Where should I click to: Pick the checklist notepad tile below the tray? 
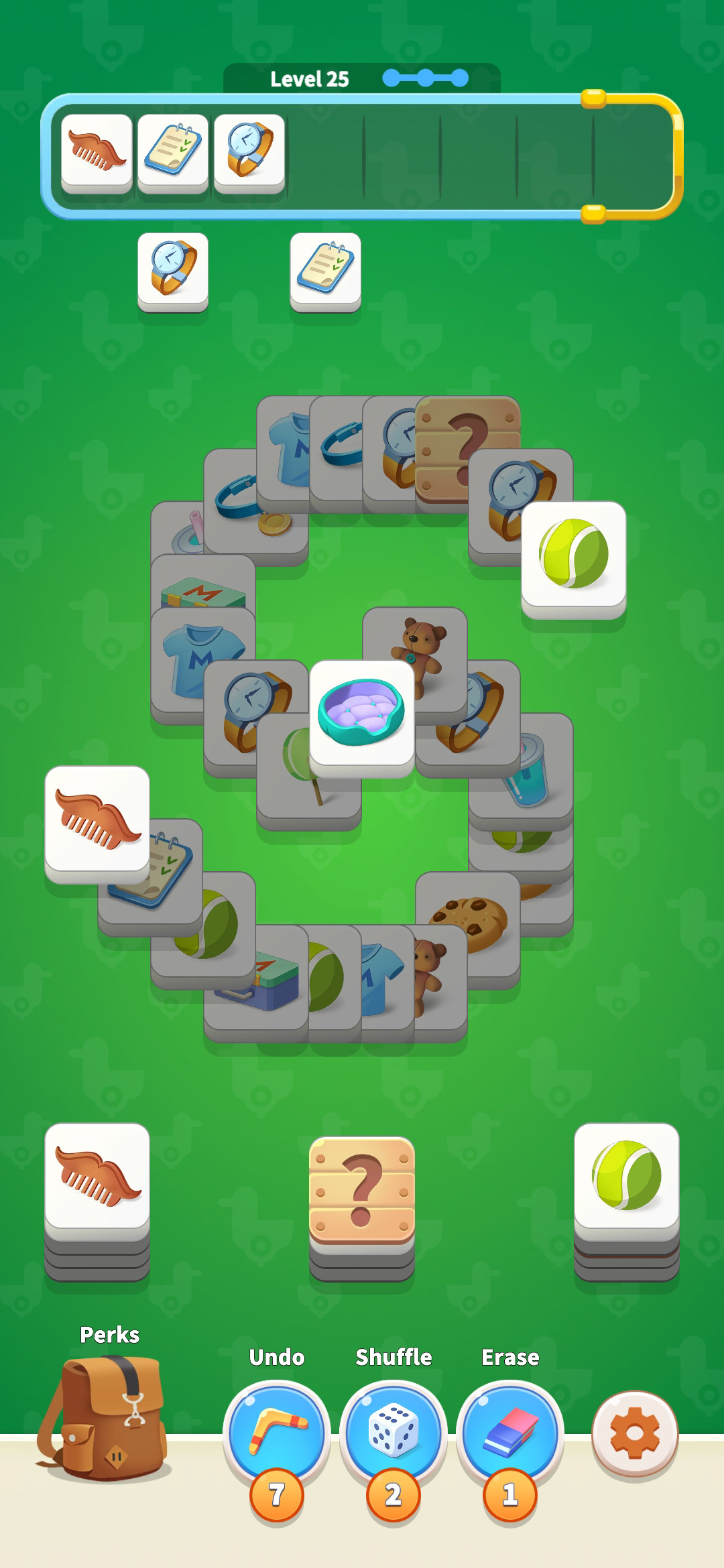tap(325, 271)
